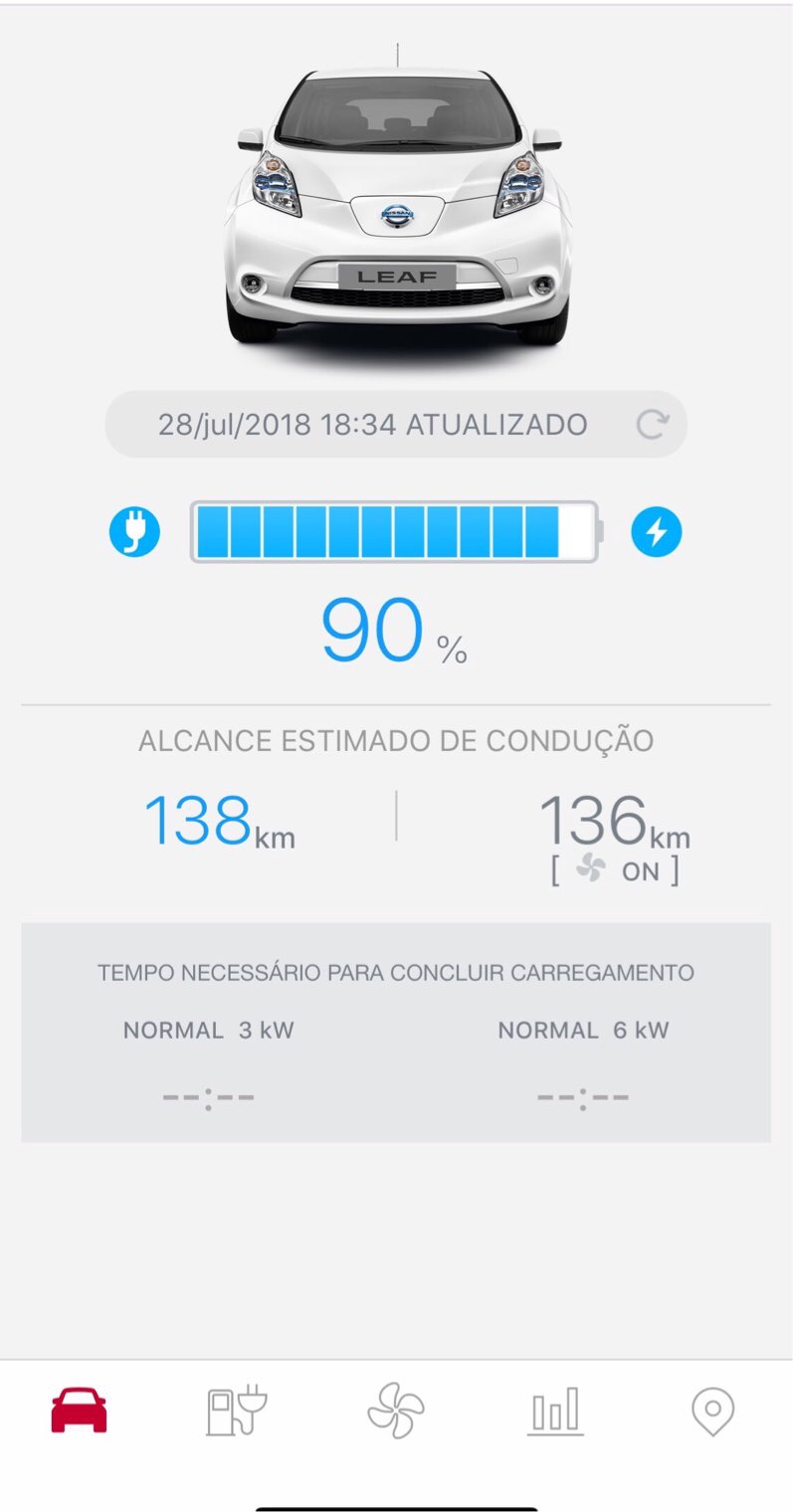Refresh the vehicle status update
The height and width of the screenshot is (1512, 793).
652,426
